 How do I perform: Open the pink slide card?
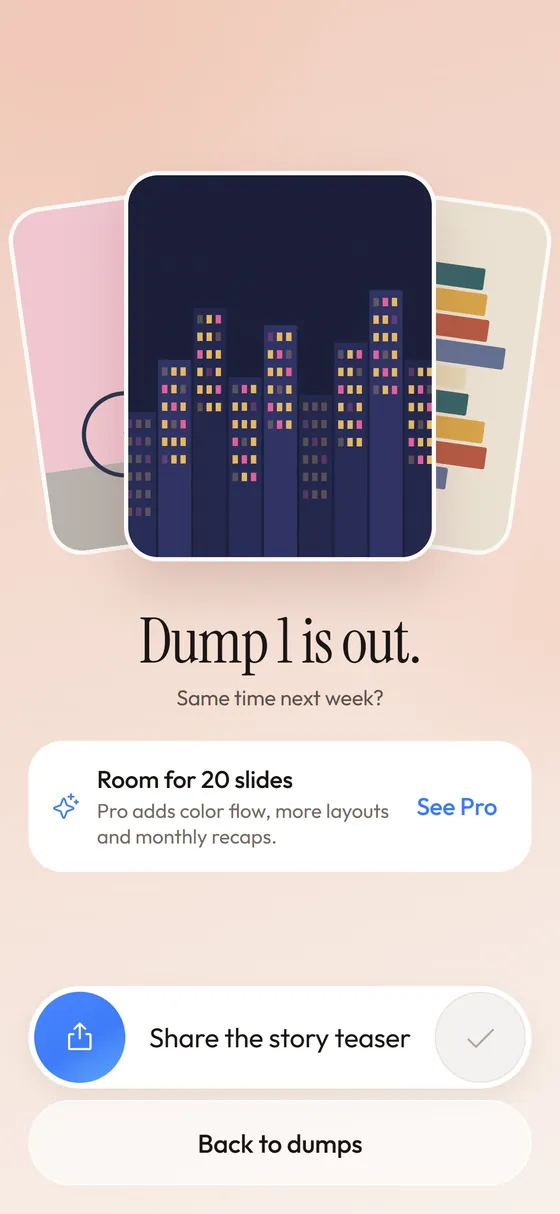pyautogui.click(x=70, y=375)
